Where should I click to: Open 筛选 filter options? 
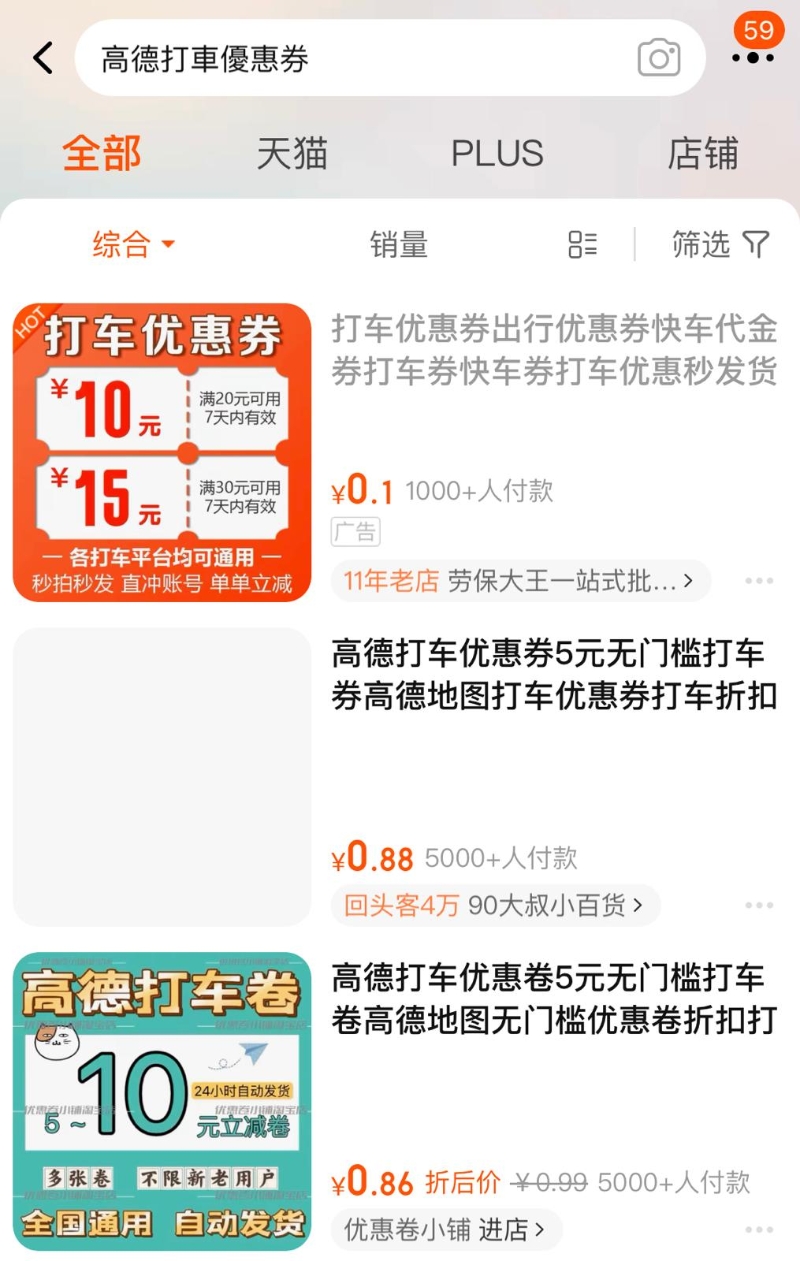pos(702,244)
